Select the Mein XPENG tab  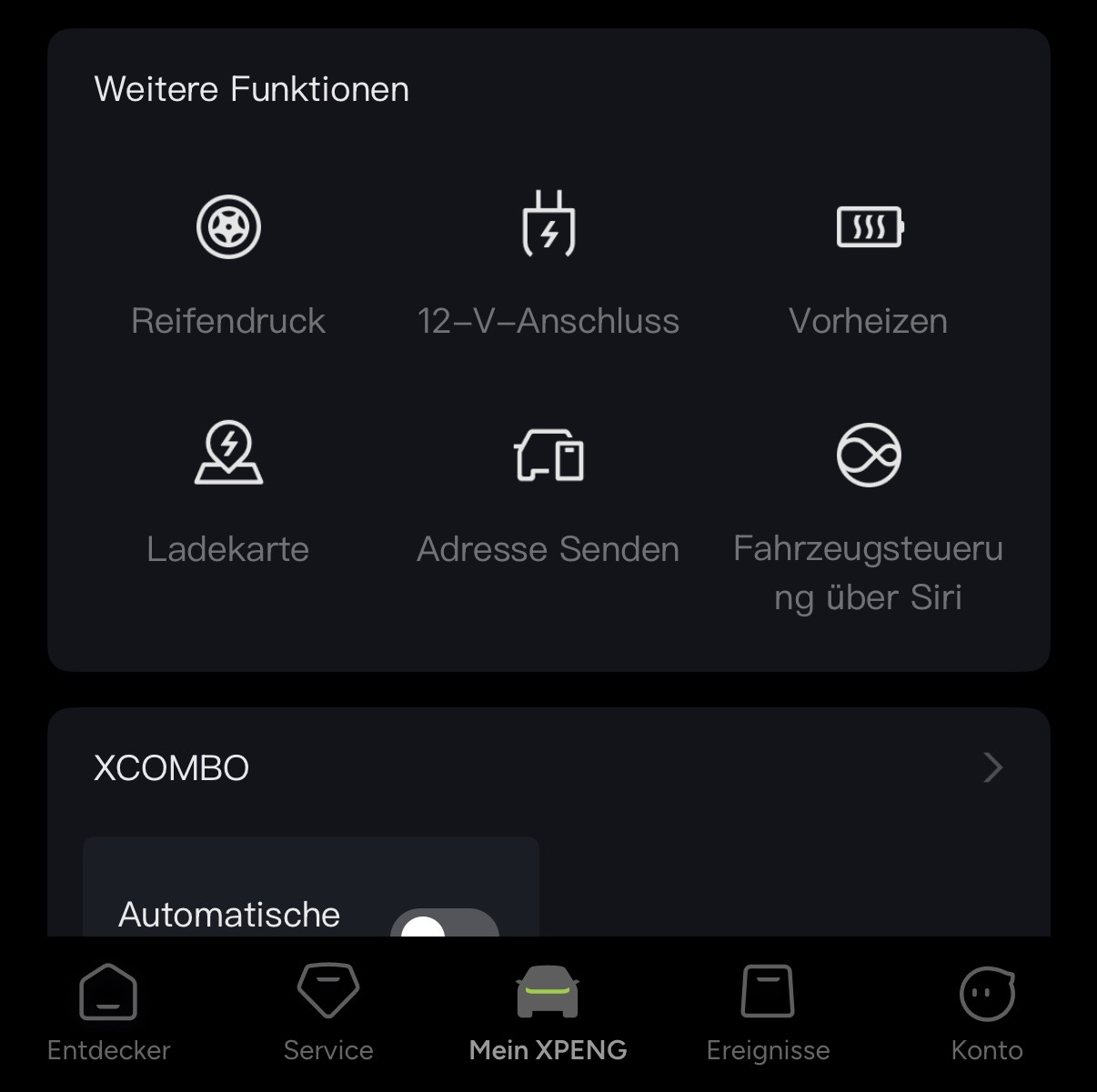point(548,1012)
